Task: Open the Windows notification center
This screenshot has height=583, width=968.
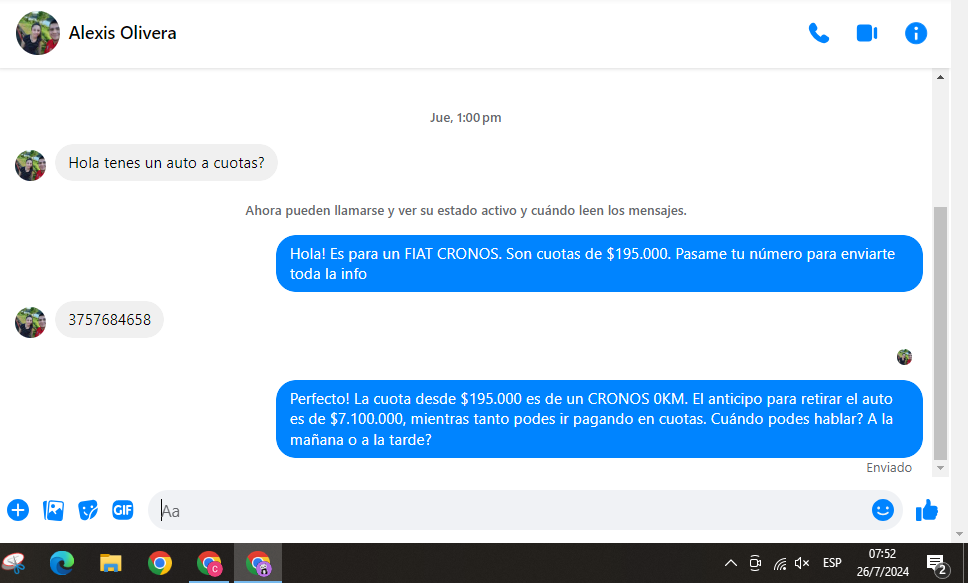Action: [x=936, y=563]
